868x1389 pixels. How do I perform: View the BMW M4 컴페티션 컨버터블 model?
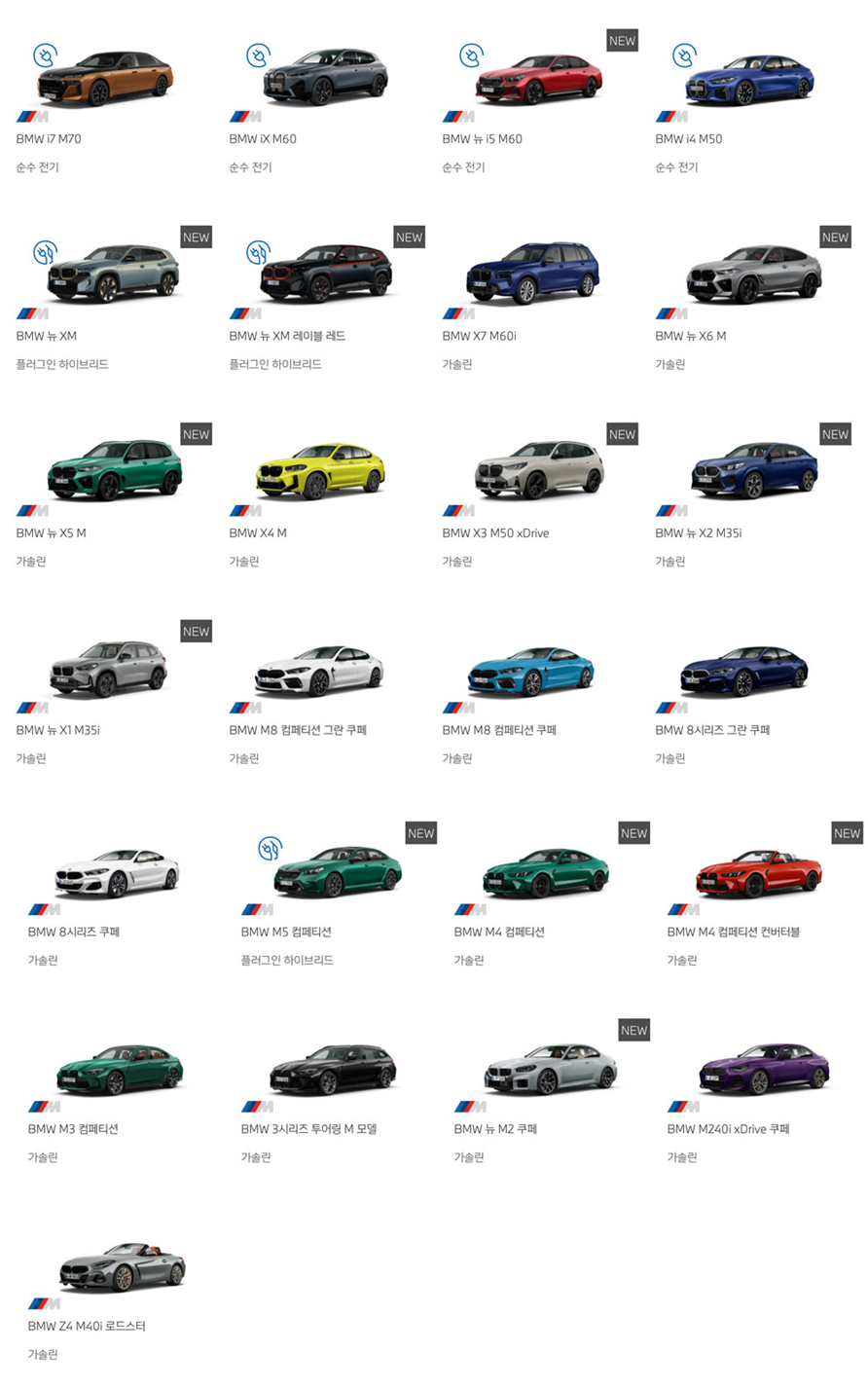(x=758, y=872)
